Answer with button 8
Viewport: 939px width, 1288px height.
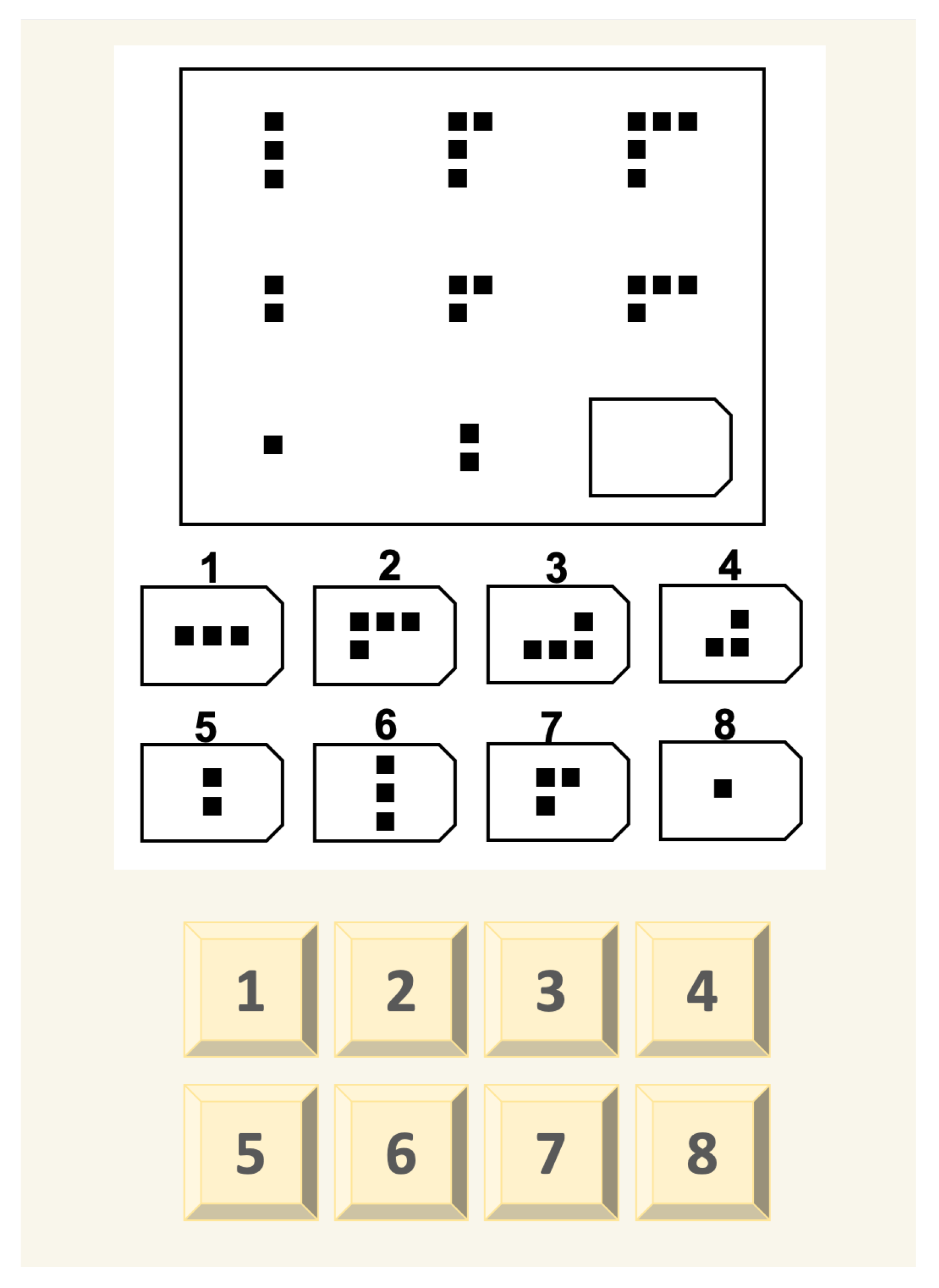(702, 1153)
